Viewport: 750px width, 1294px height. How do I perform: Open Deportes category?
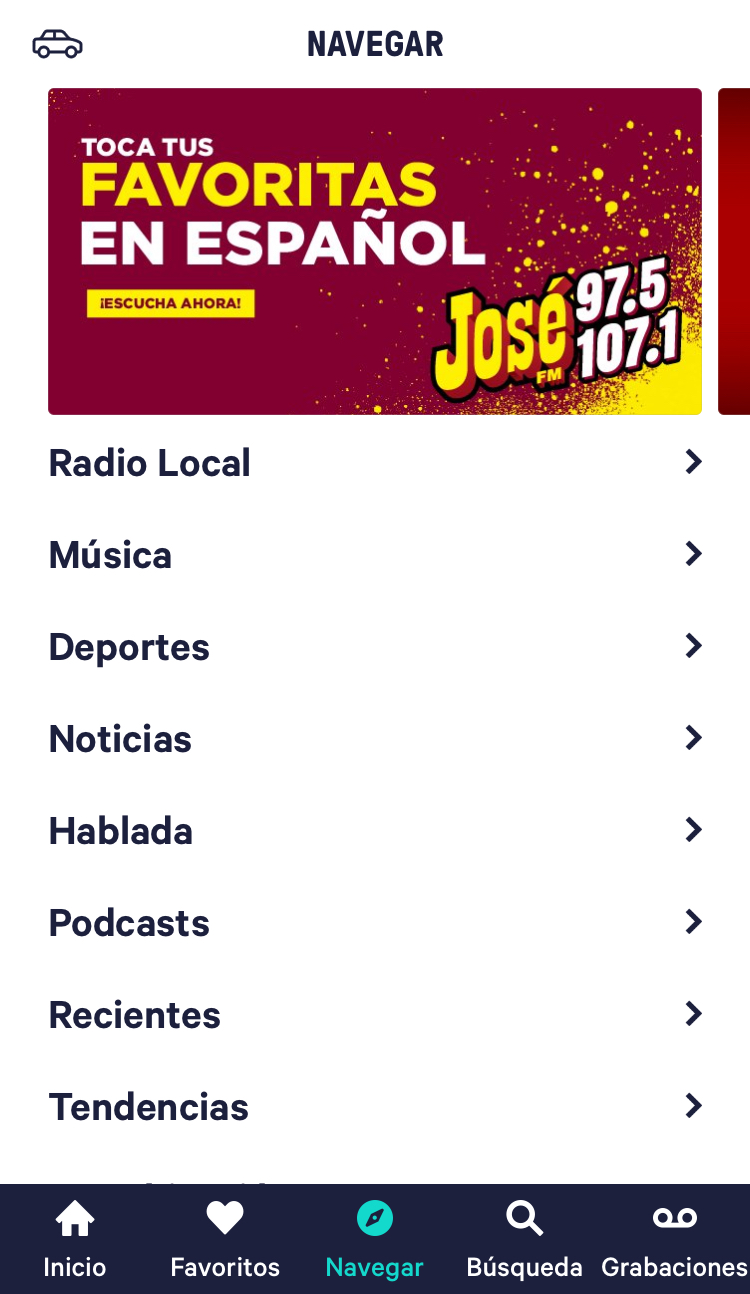point(375,647)
